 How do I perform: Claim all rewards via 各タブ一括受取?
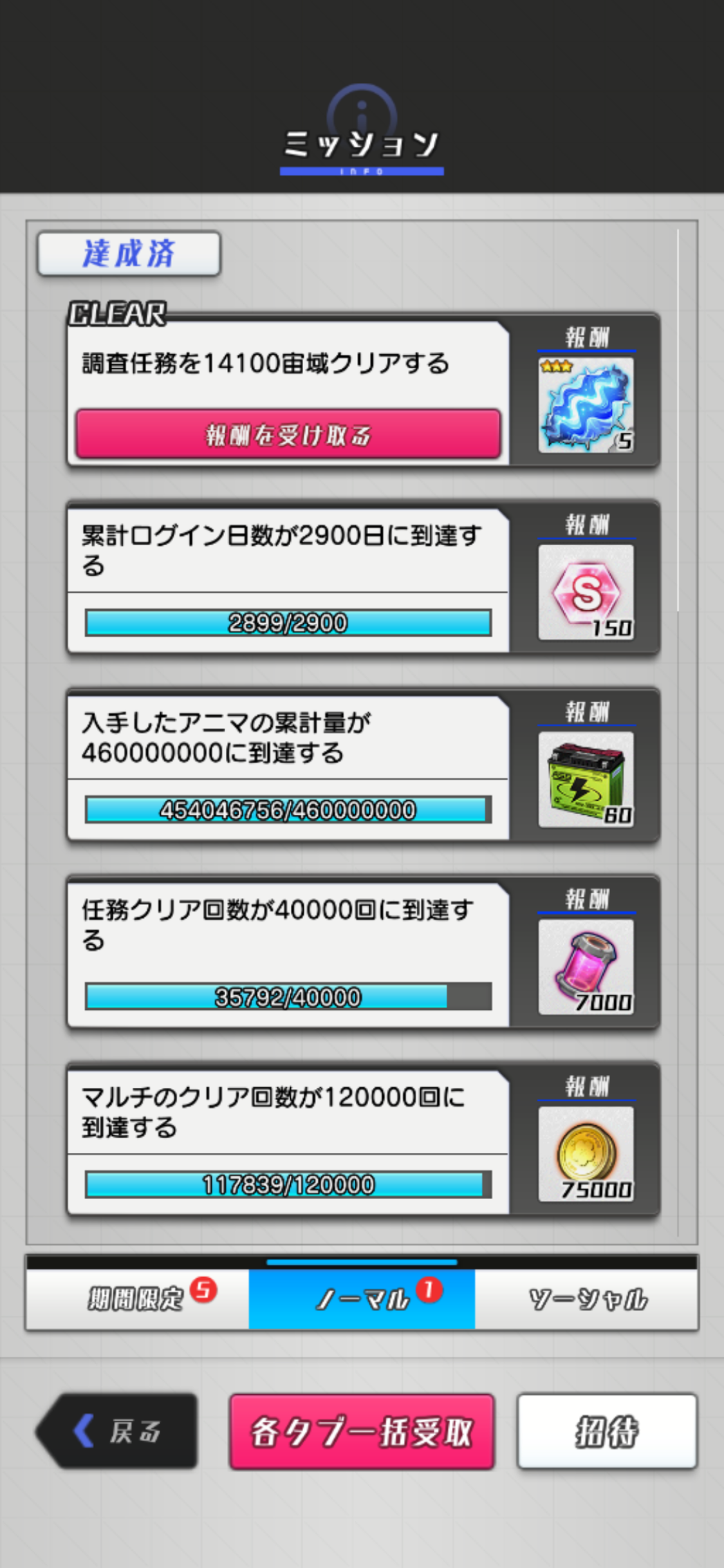(x=362, y=1431)
